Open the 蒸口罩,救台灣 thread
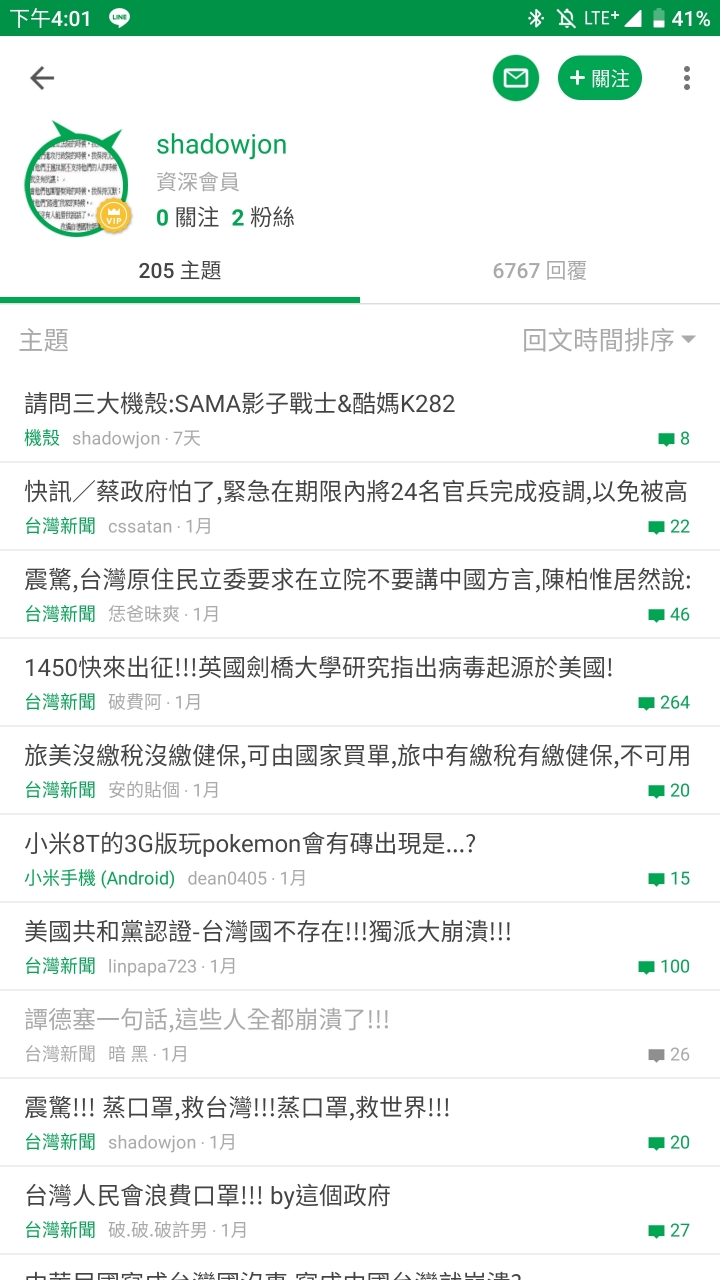This screenshot has width=720, height=1280. pyautogui.click(x=237, y=1108)
